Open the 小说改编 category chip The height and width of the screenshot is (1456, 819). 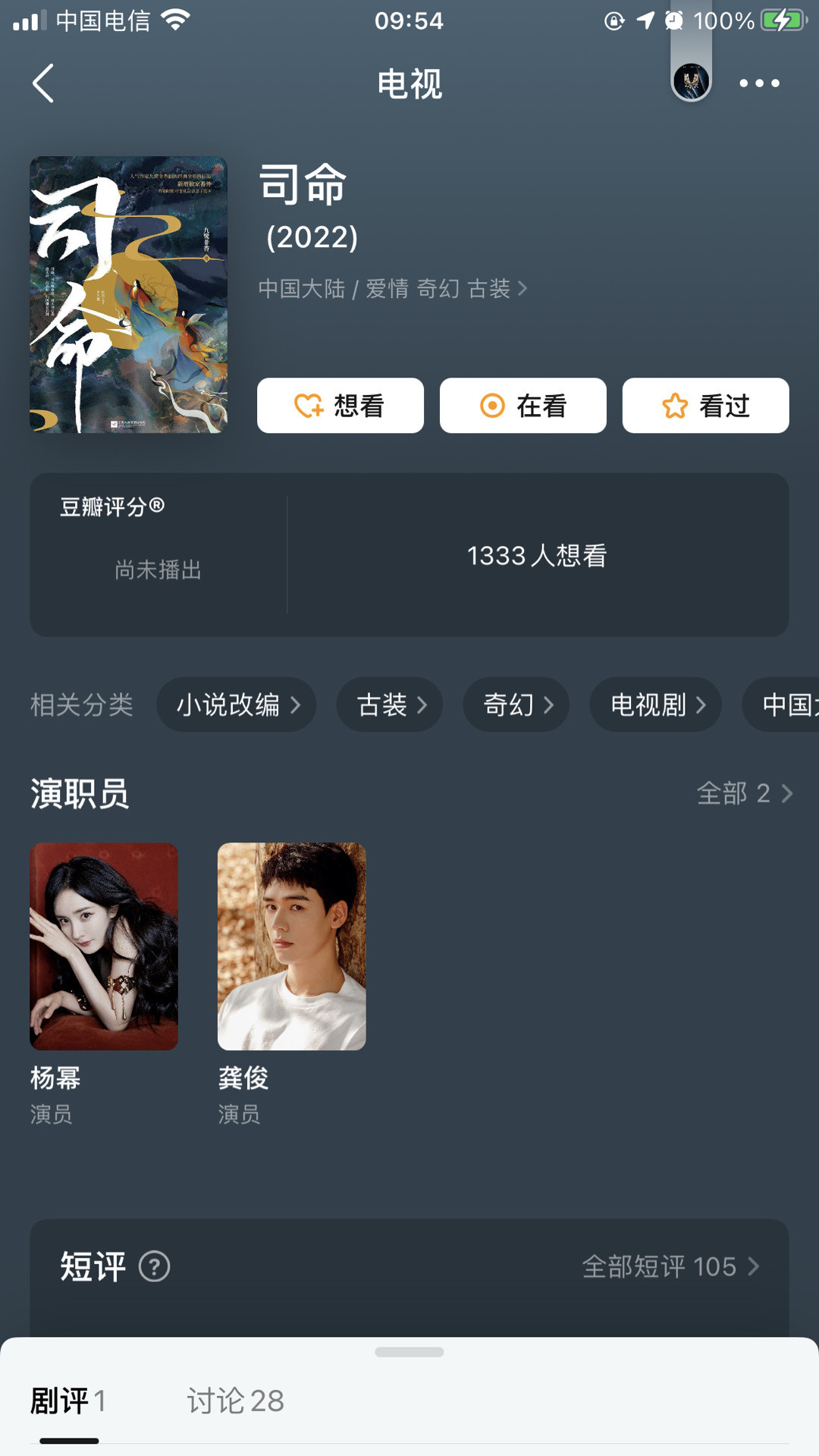tap(237, 704)
